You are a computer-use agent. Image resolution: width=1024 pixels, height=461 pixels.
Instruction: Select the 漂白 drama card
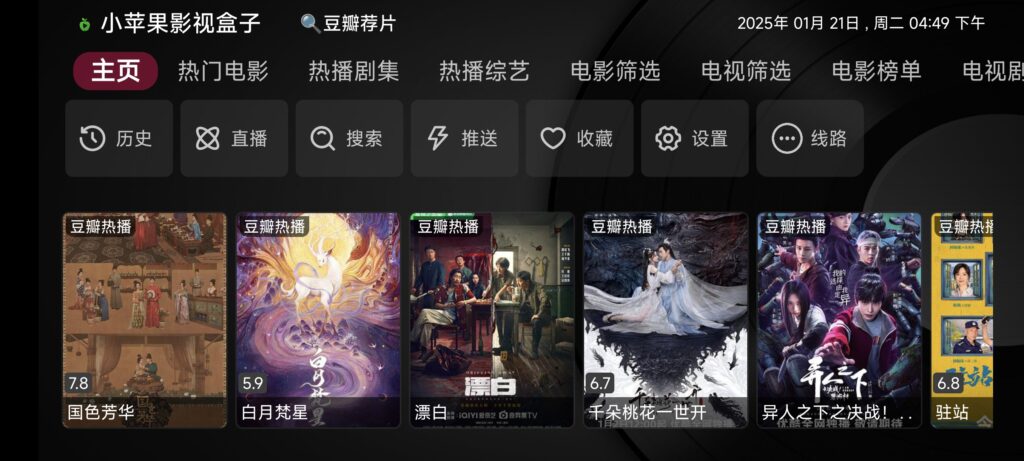[x=492, y=320]
